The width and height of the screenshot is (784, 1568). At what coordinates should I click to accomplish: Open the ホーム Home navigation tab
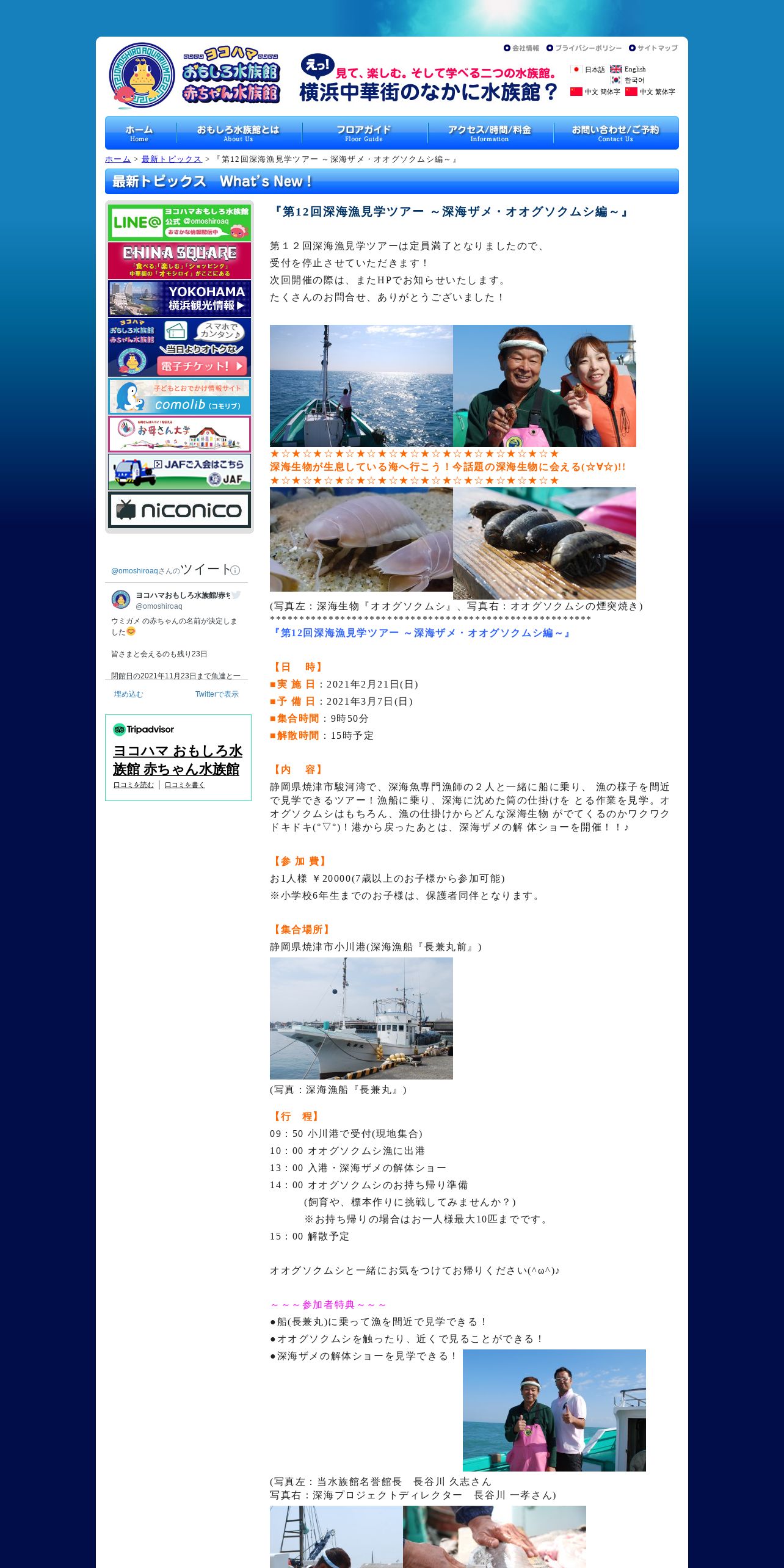coord(139,132)
